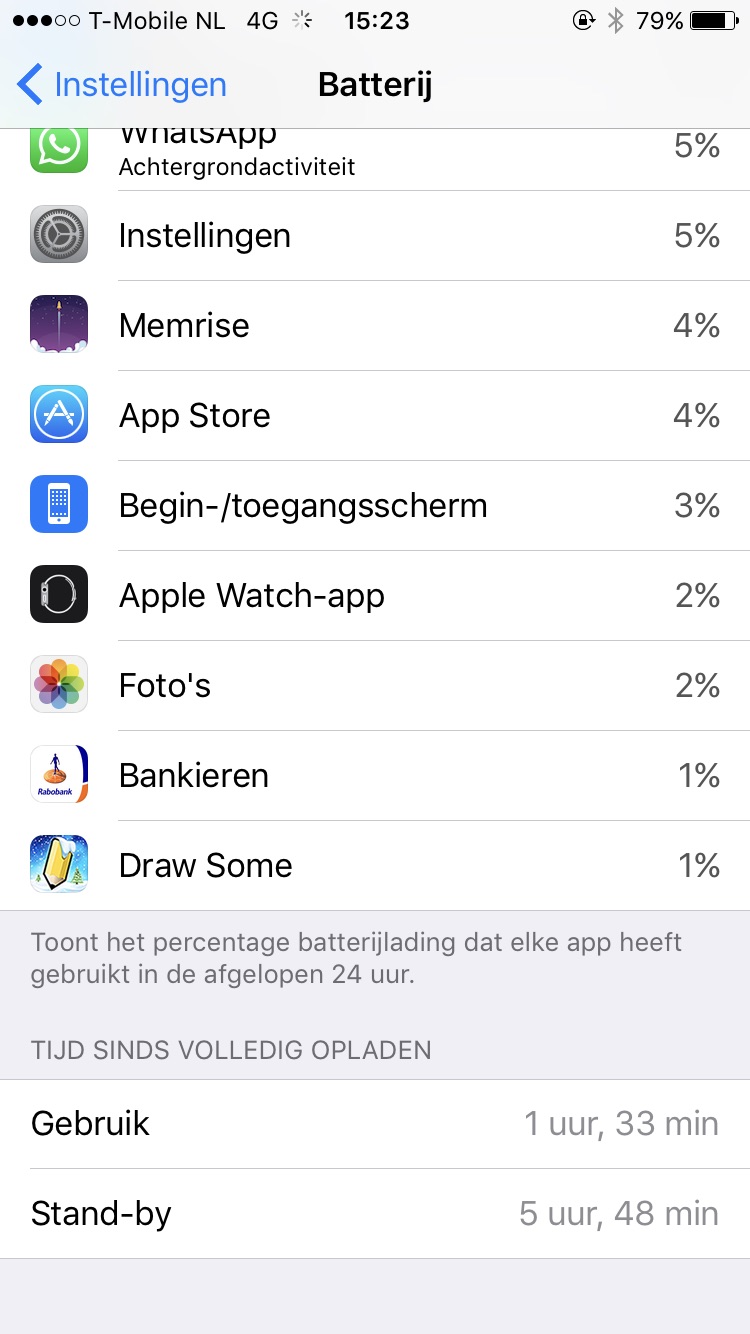Tap the Memrise battery usage row
The height and width of the screenshot is (1334, 750).
coord(375,326)
